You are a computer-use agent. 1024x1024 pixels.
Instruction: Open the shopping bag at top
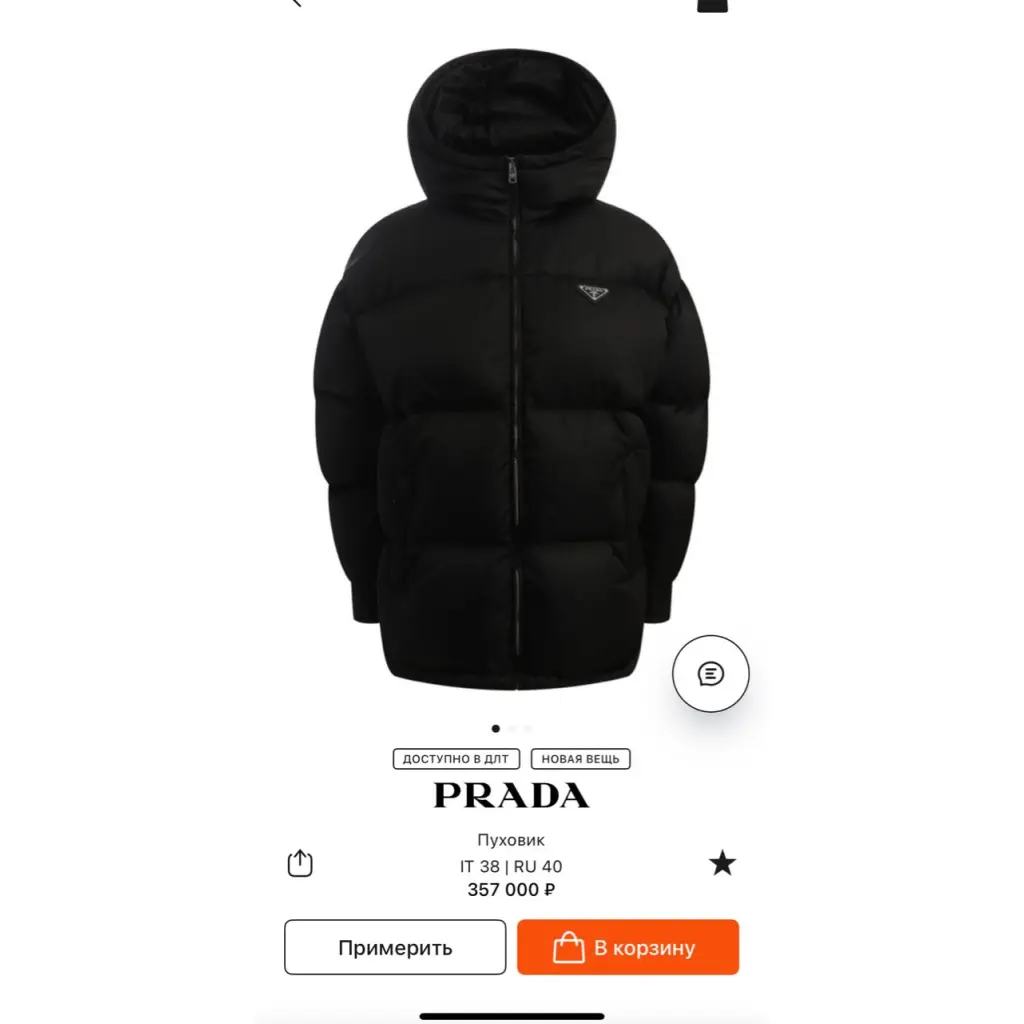711,4
